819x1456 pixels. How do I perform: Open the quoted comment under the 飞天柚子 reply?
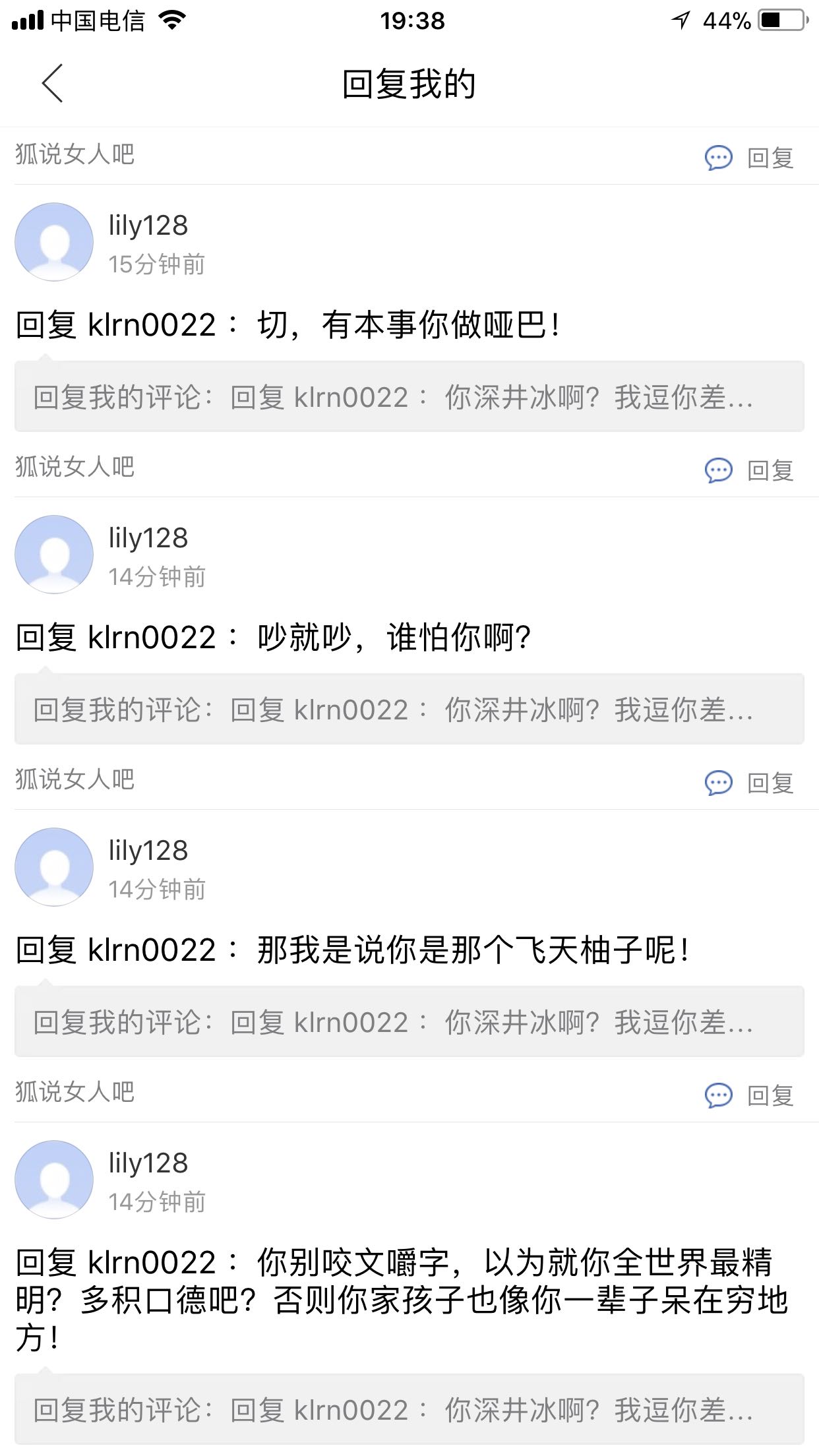pos(409,1022)
